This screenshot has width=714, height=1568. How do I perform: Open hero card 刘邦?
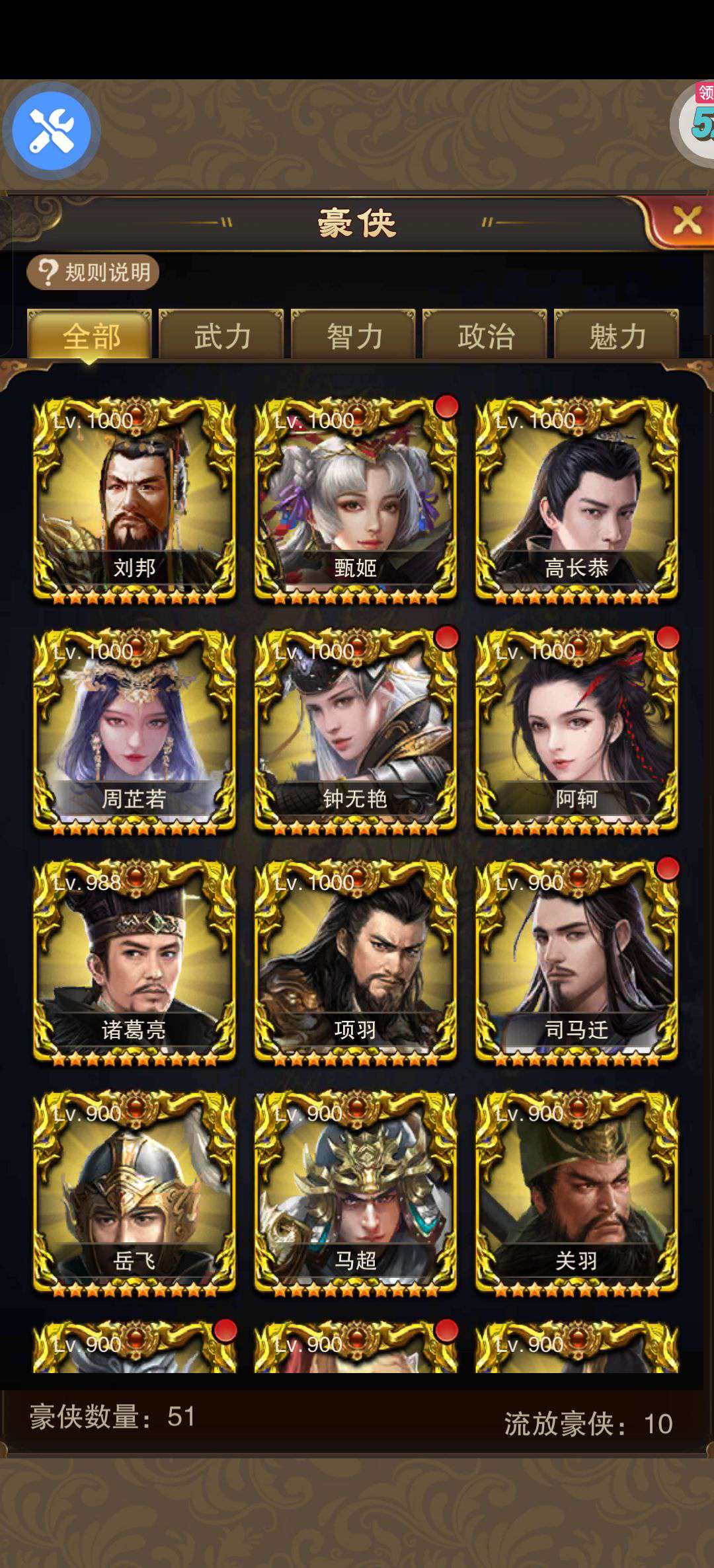pyautogui.click(x=134, y=500)
